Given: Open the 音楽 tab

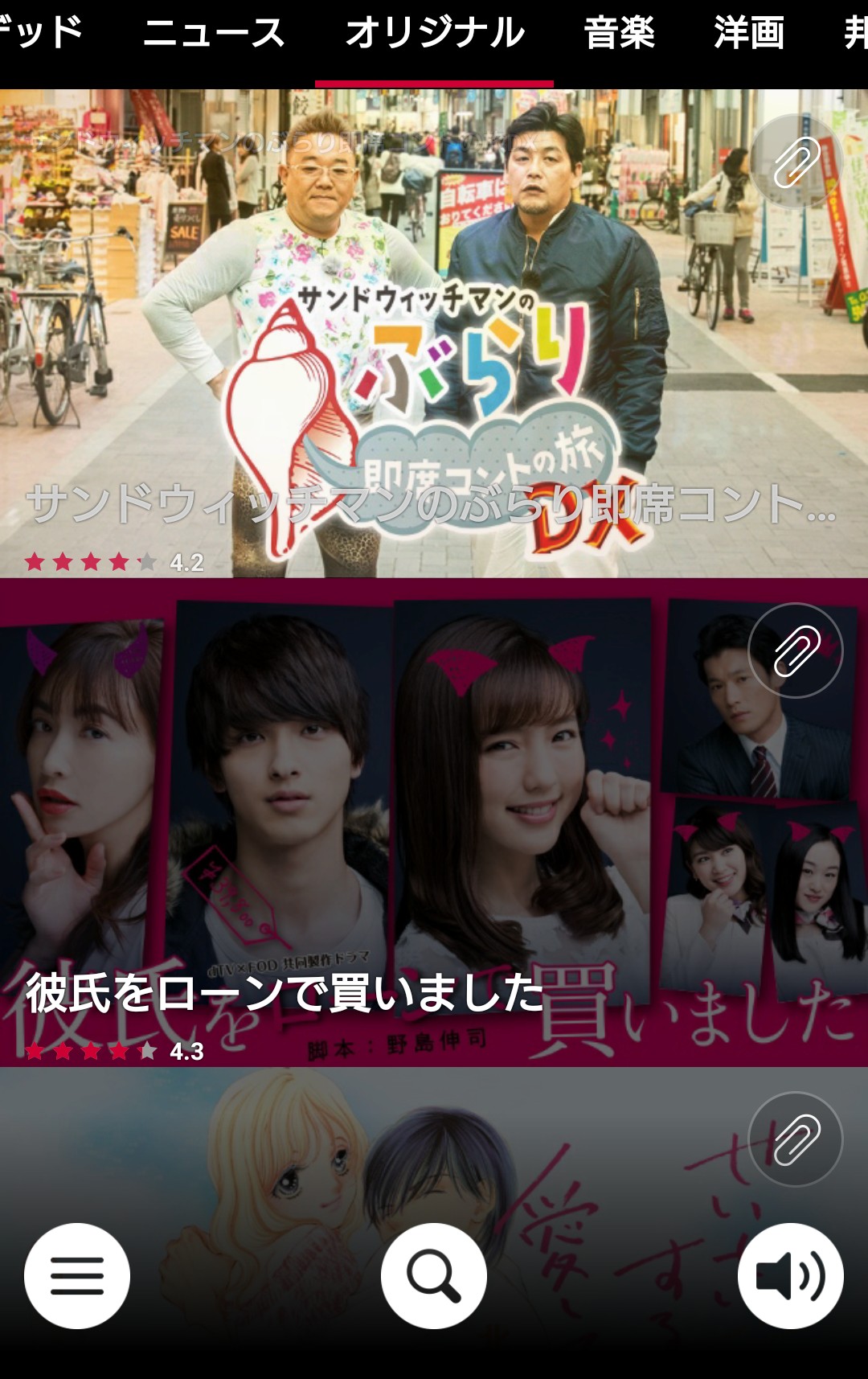Looking at the screenshot, I should (620, 34).
